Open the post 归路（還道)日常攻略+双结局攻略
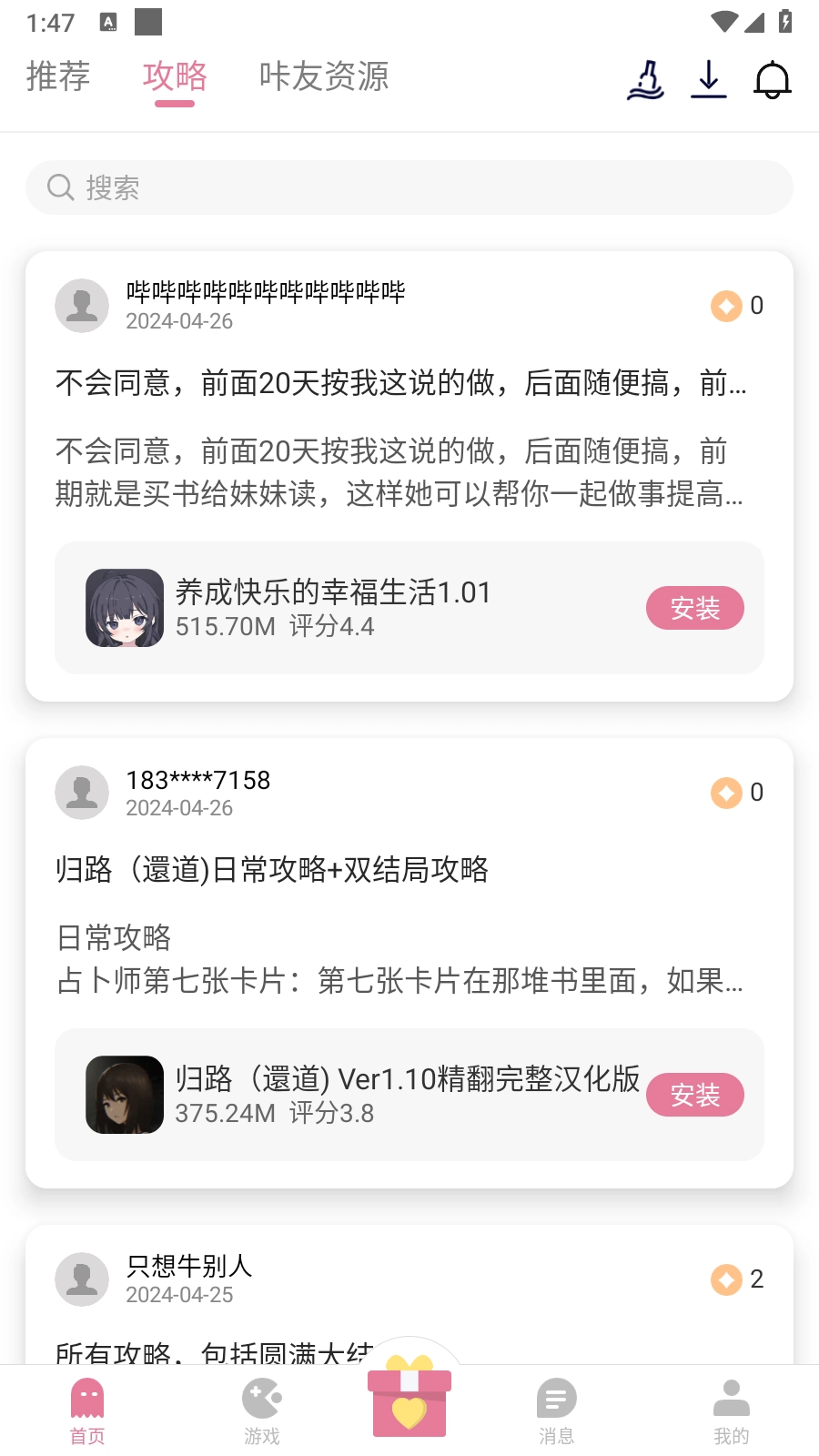 coord(272,870)
